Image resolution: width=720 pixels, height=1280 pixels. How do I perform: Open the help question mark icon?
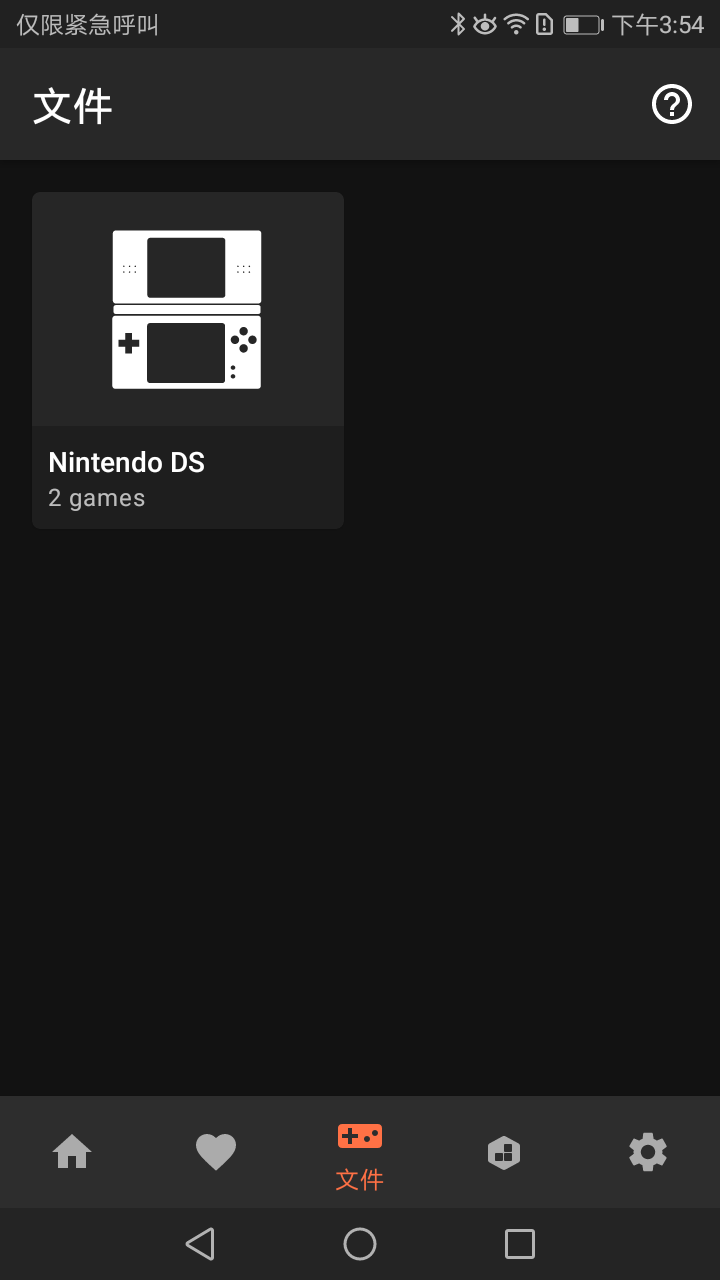click(672, 103)
